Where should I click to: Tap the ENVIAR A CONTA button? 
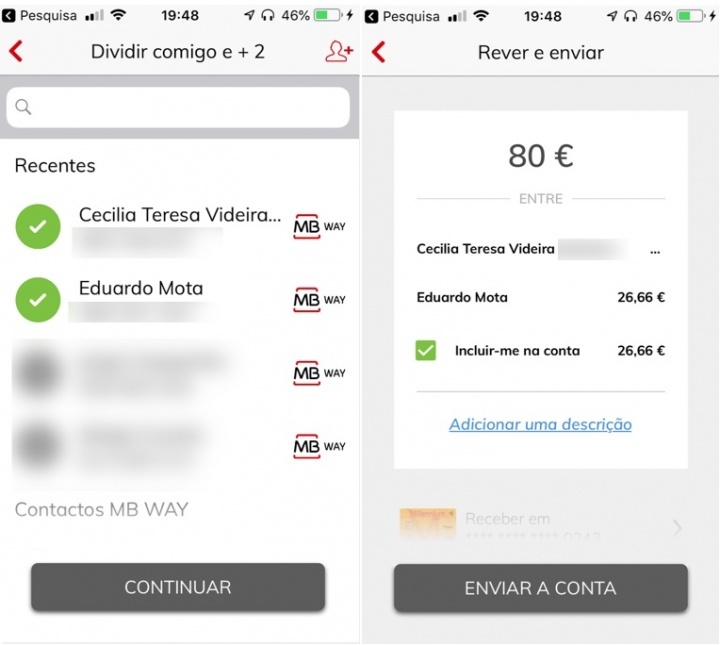tap(540, 588)
